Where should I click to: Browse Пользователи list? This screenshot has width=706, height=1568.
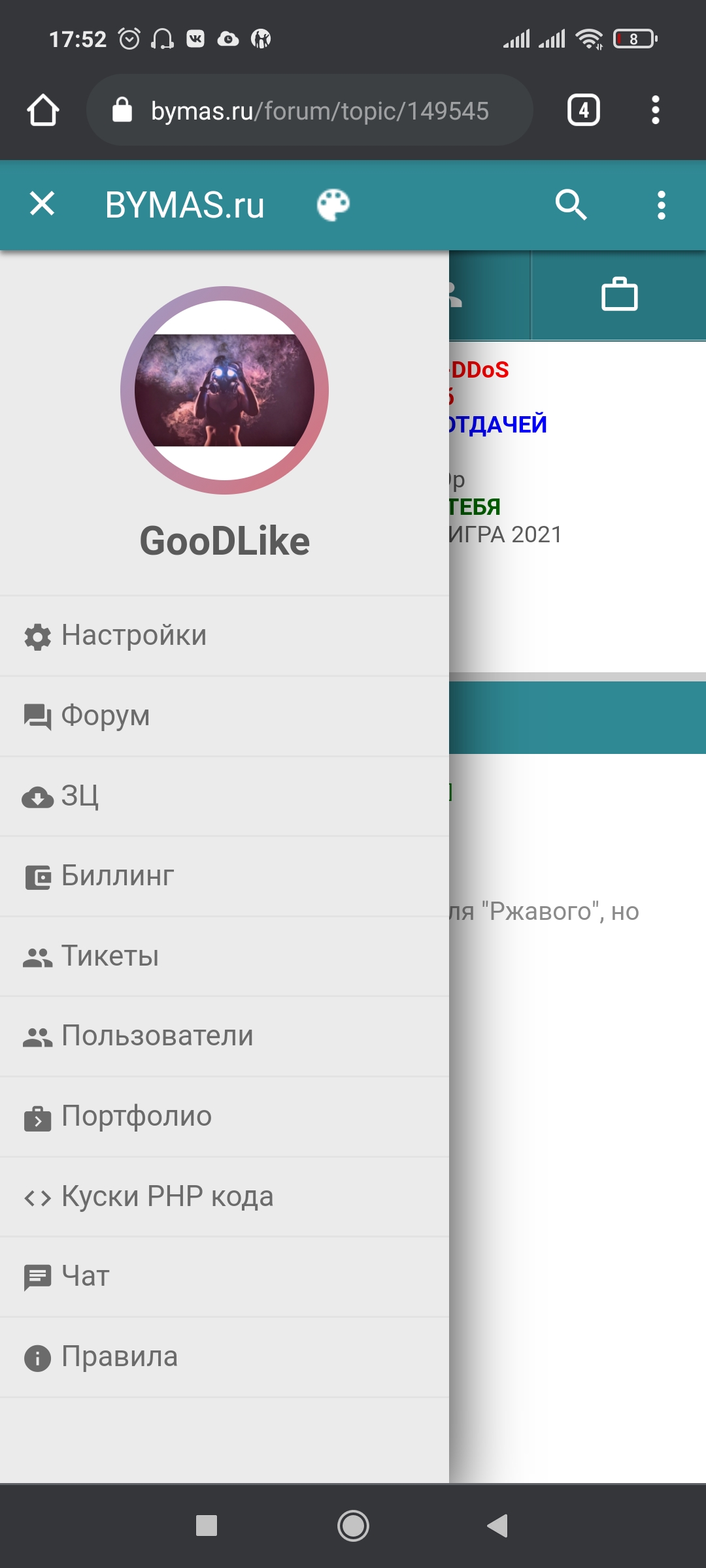pos(157,1037)
